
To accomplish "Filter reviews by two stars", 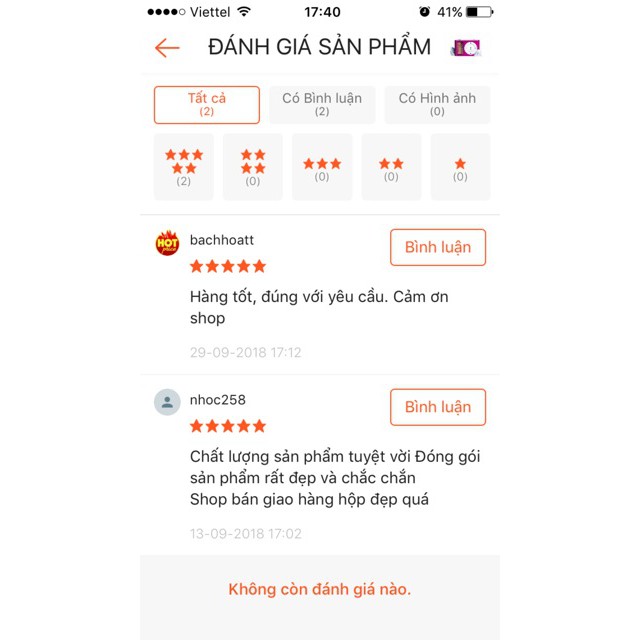I will [x=391, y=167].
